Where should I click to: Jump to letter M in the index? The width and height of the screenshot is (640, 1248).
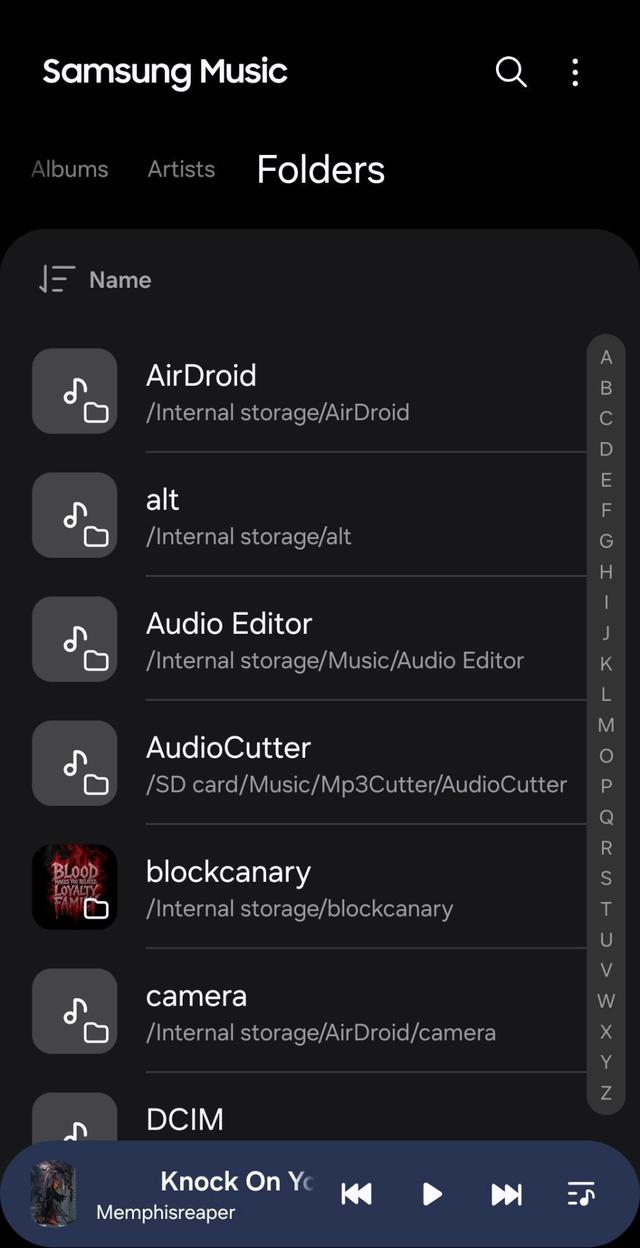[606, 725]
